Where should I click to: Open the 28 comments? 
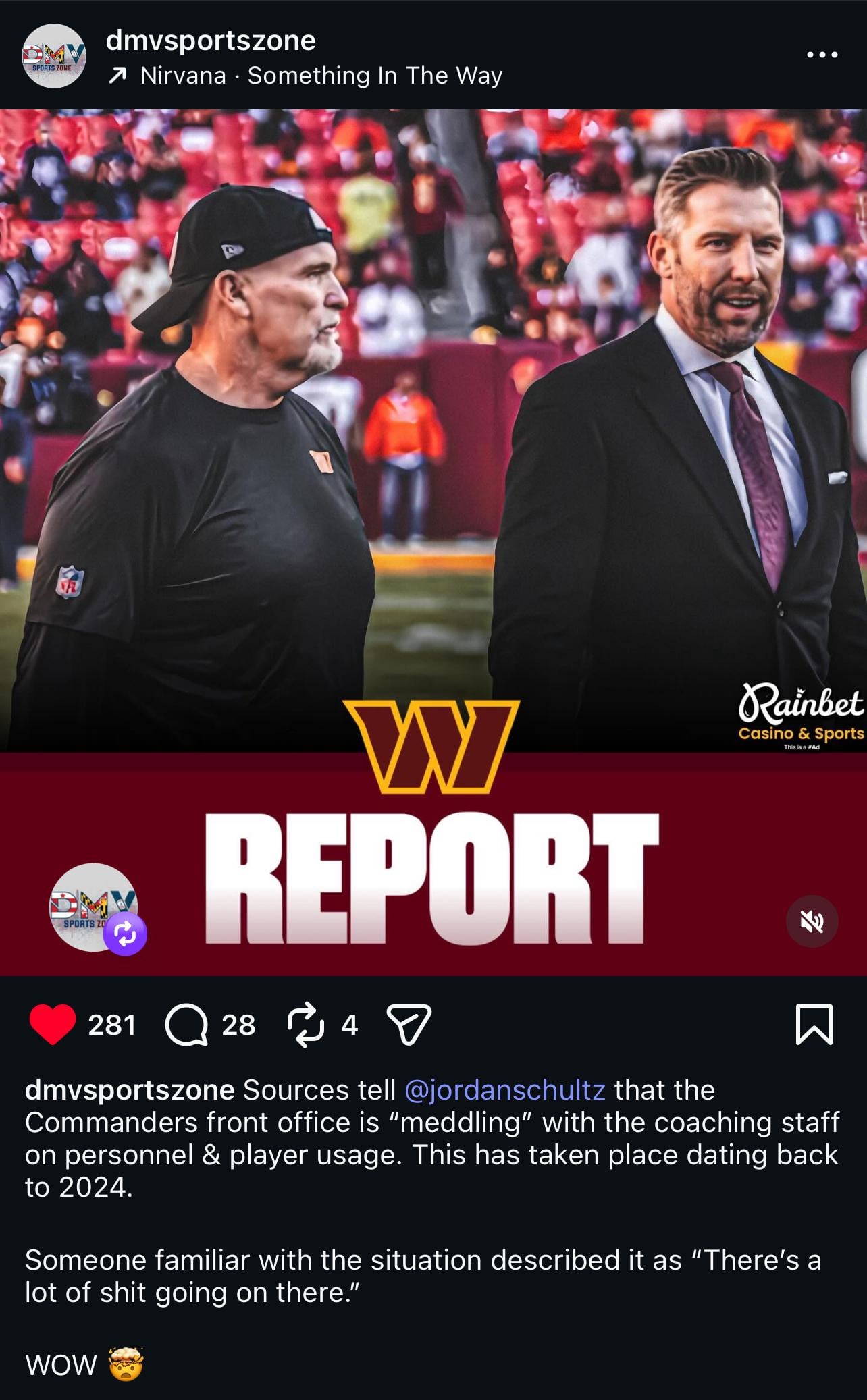tap(186, 1025)
